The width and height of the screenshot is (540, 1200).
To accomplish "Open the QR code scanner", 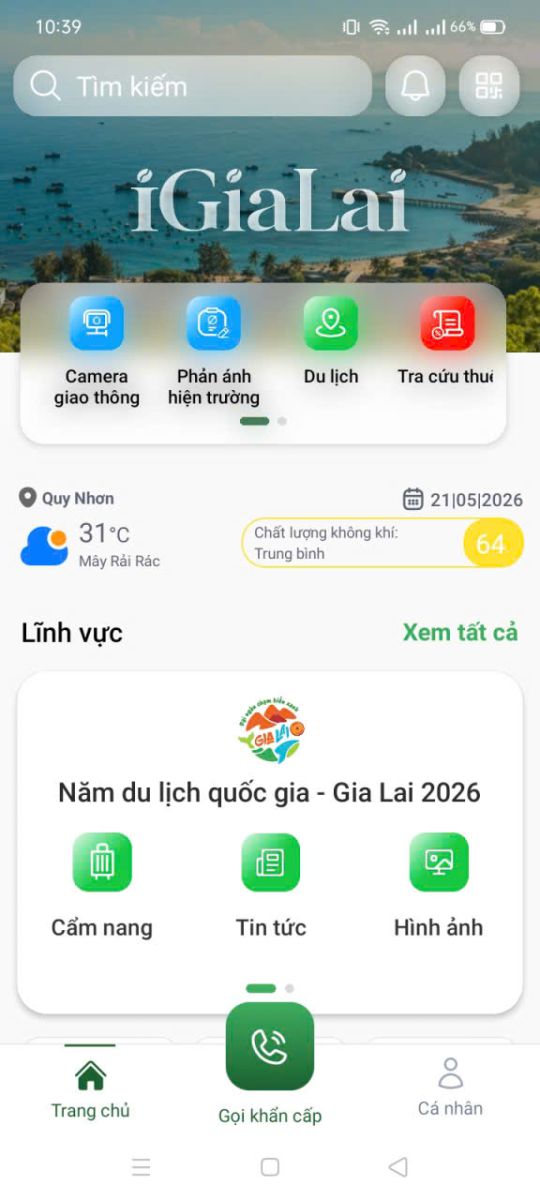I will coord(489,86).
